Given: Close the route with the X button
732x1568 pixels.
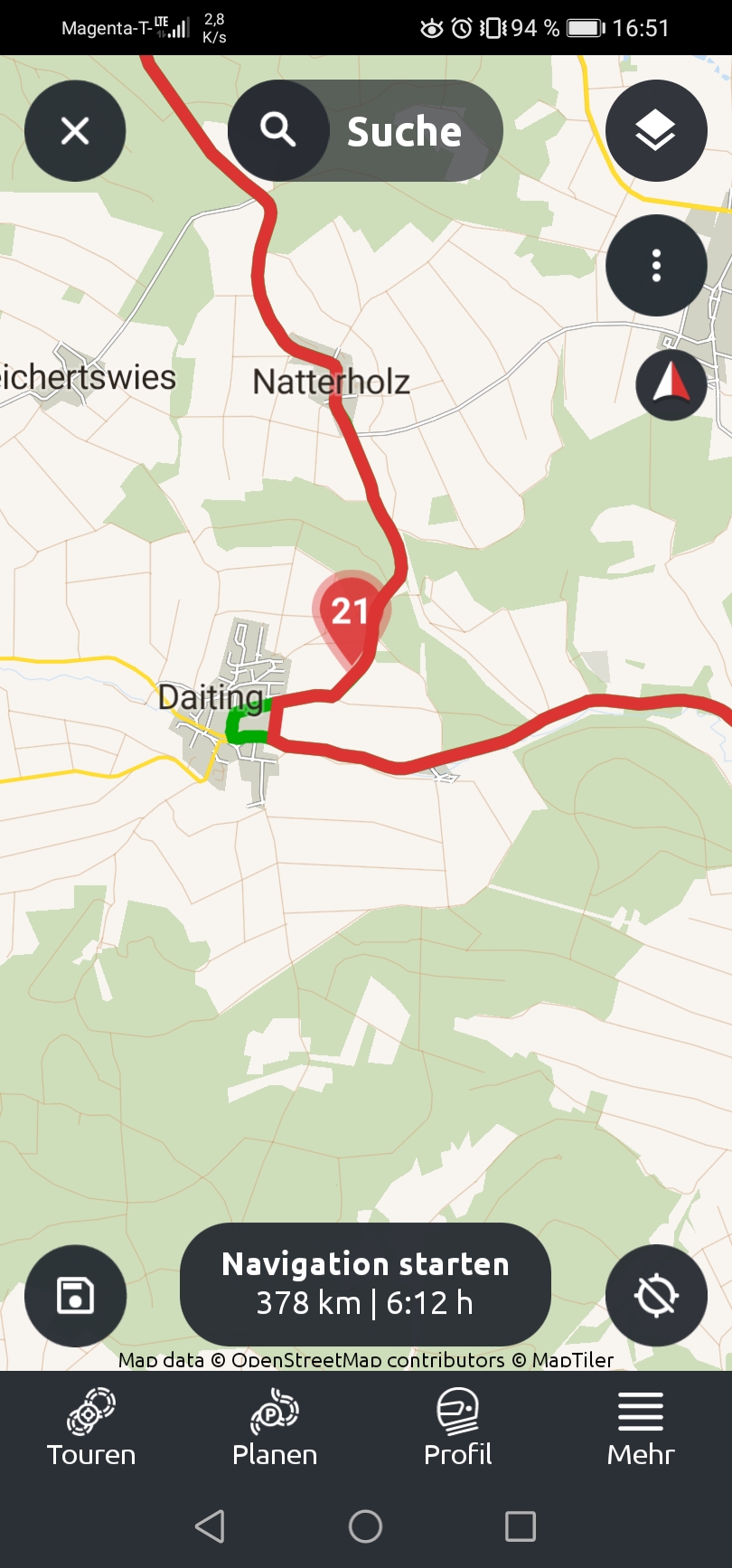Looking at the screenshot, I should 75,131.
